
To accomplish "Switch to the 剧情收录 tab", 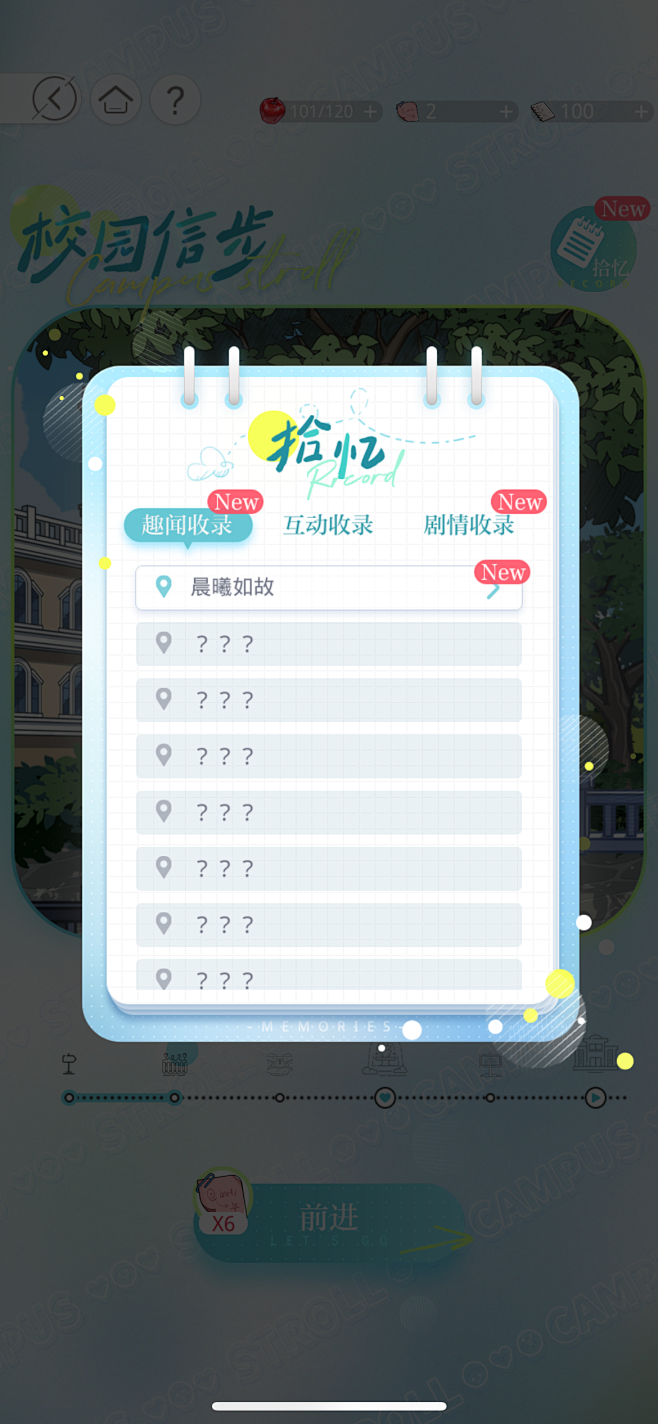I will pyautogui.click(x=469, y=525).
